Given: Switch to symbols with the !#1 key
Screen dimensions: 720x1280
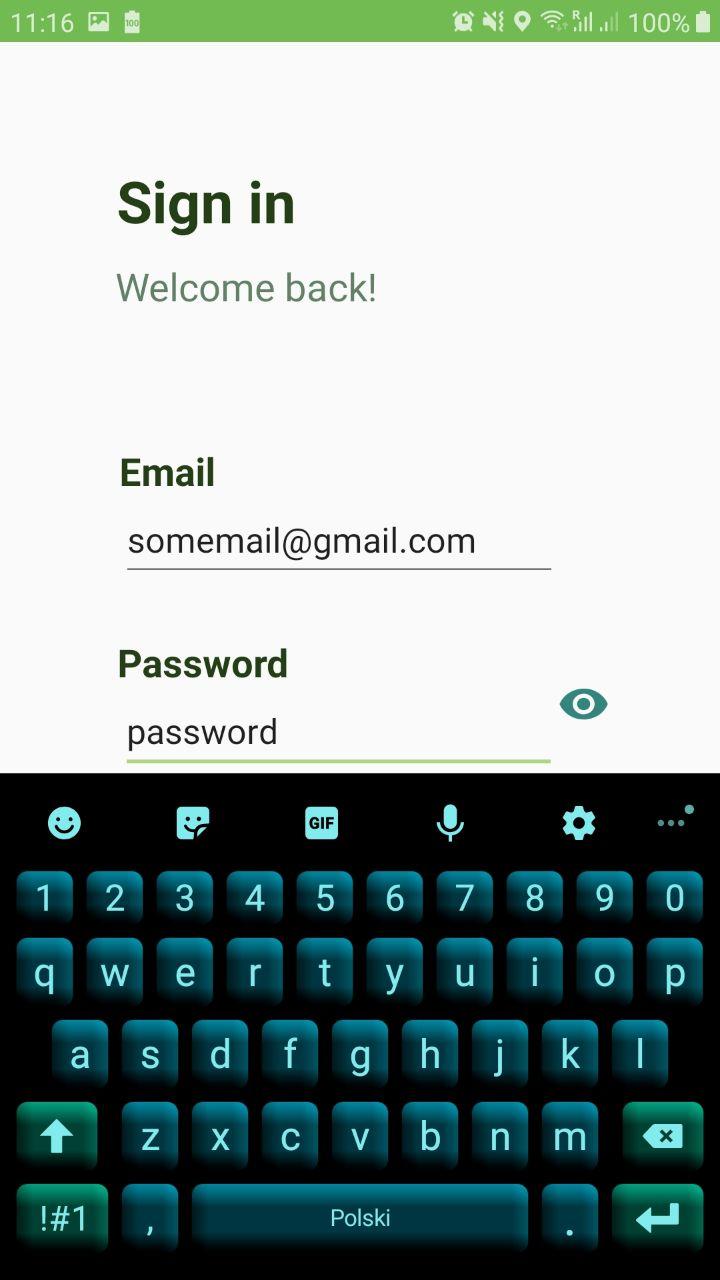Looking at the screenshot, I should pyautogui.click(x=63, y=1218).
